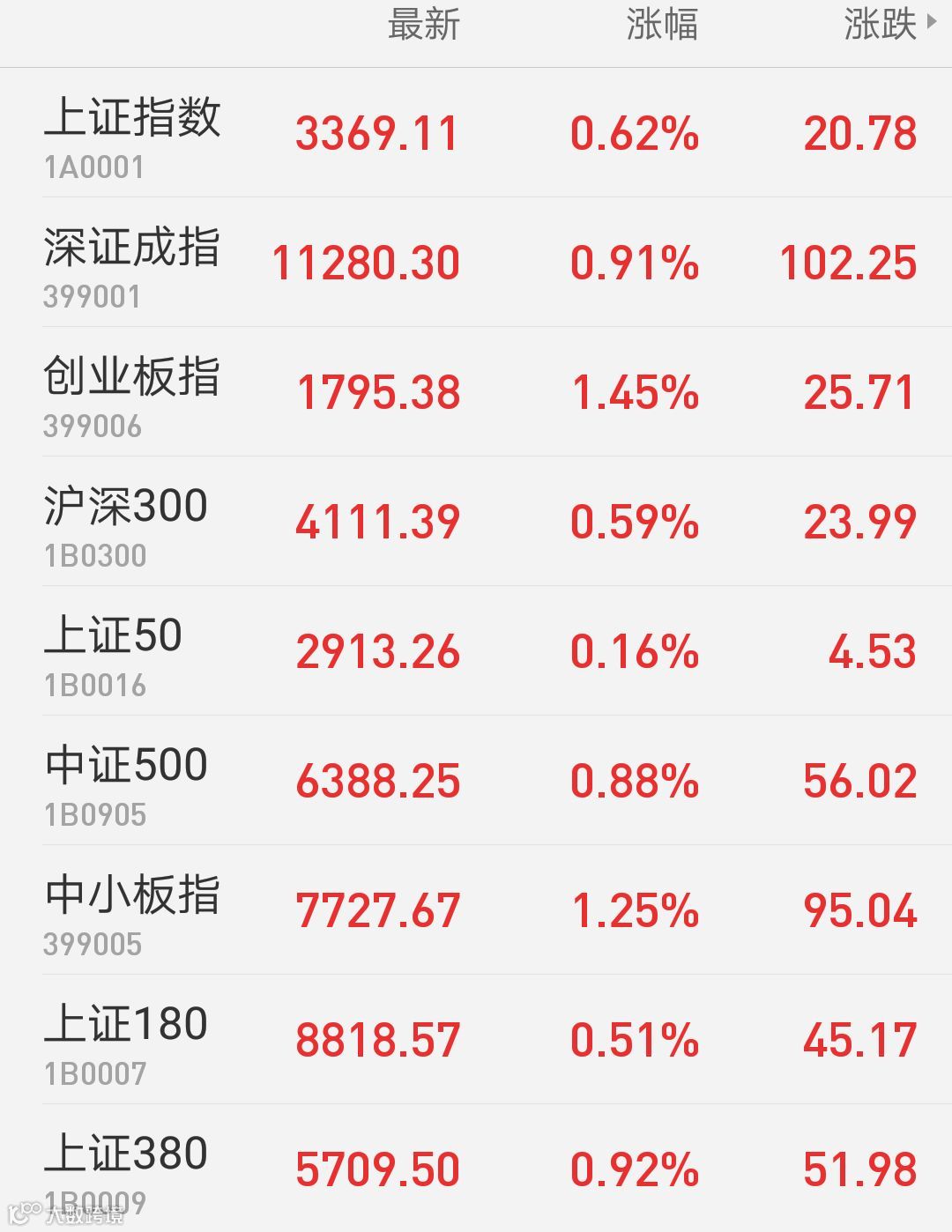Tap the 中小板指 row
Screen dimensions: 952x1232
476,910
